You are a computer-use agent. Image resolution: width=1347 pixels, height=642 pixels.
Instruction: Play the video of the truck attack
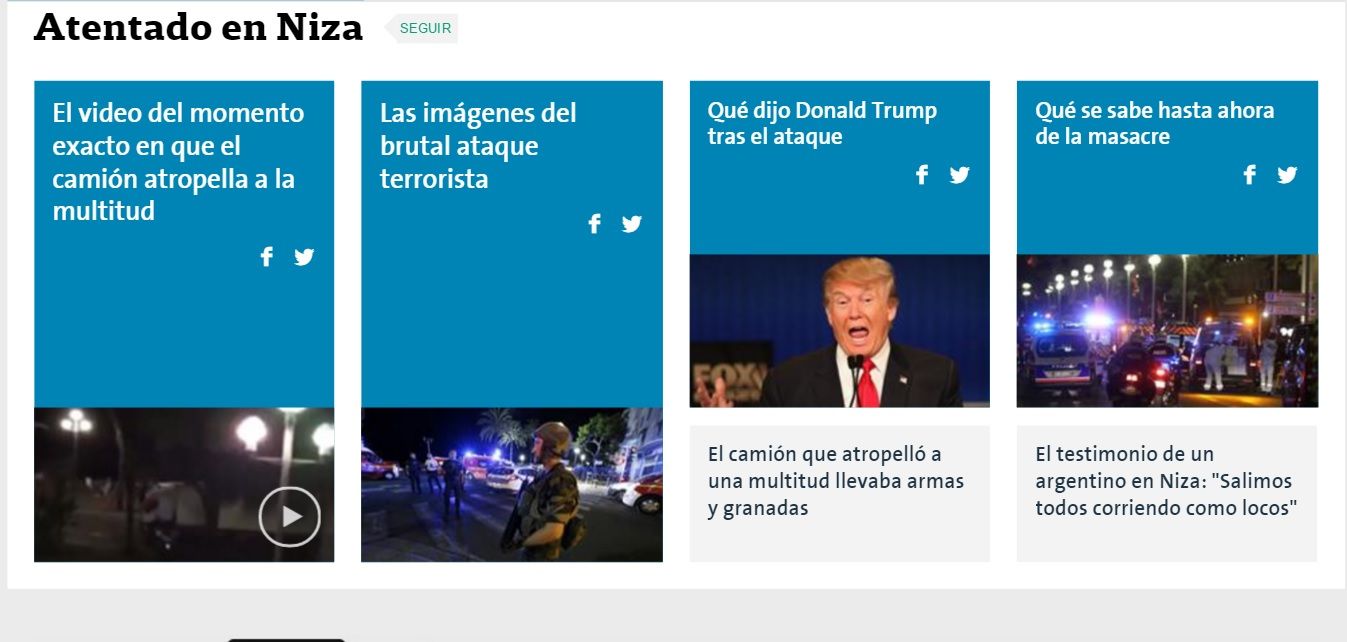(289, 516)
